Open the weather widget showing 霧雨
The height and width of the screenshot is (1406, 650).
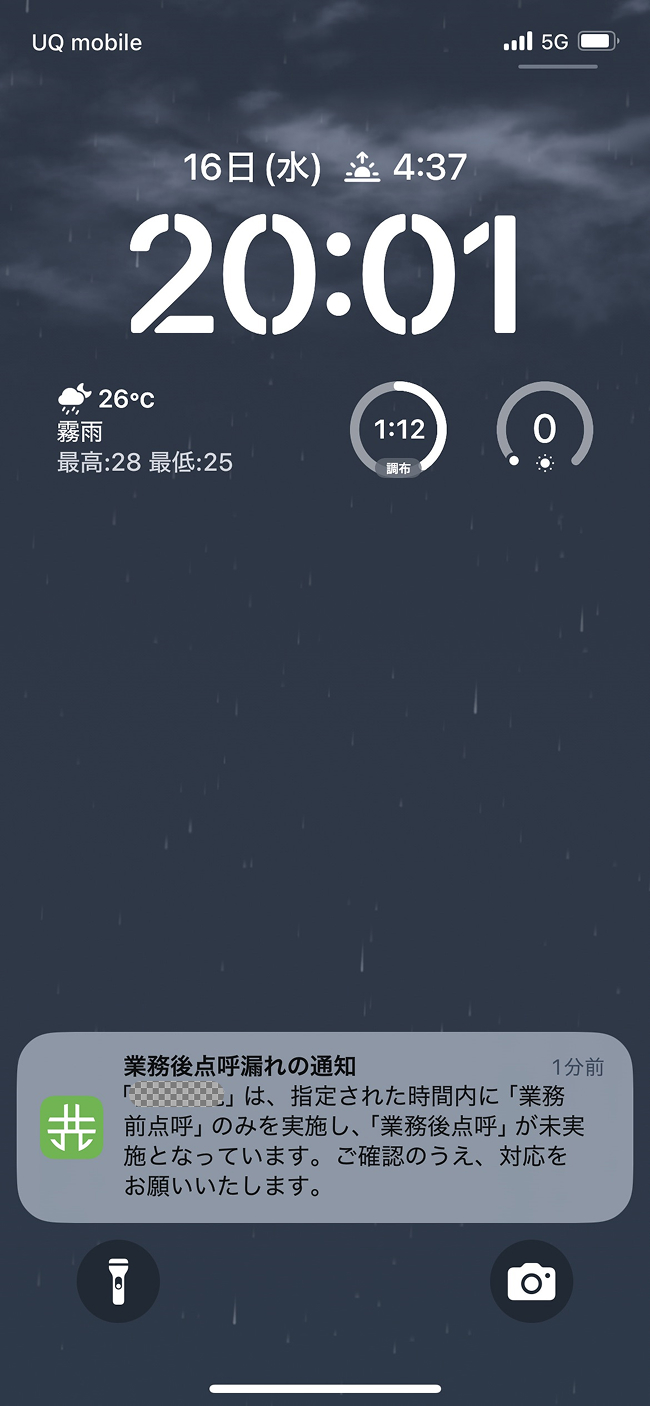click(145, 430)
